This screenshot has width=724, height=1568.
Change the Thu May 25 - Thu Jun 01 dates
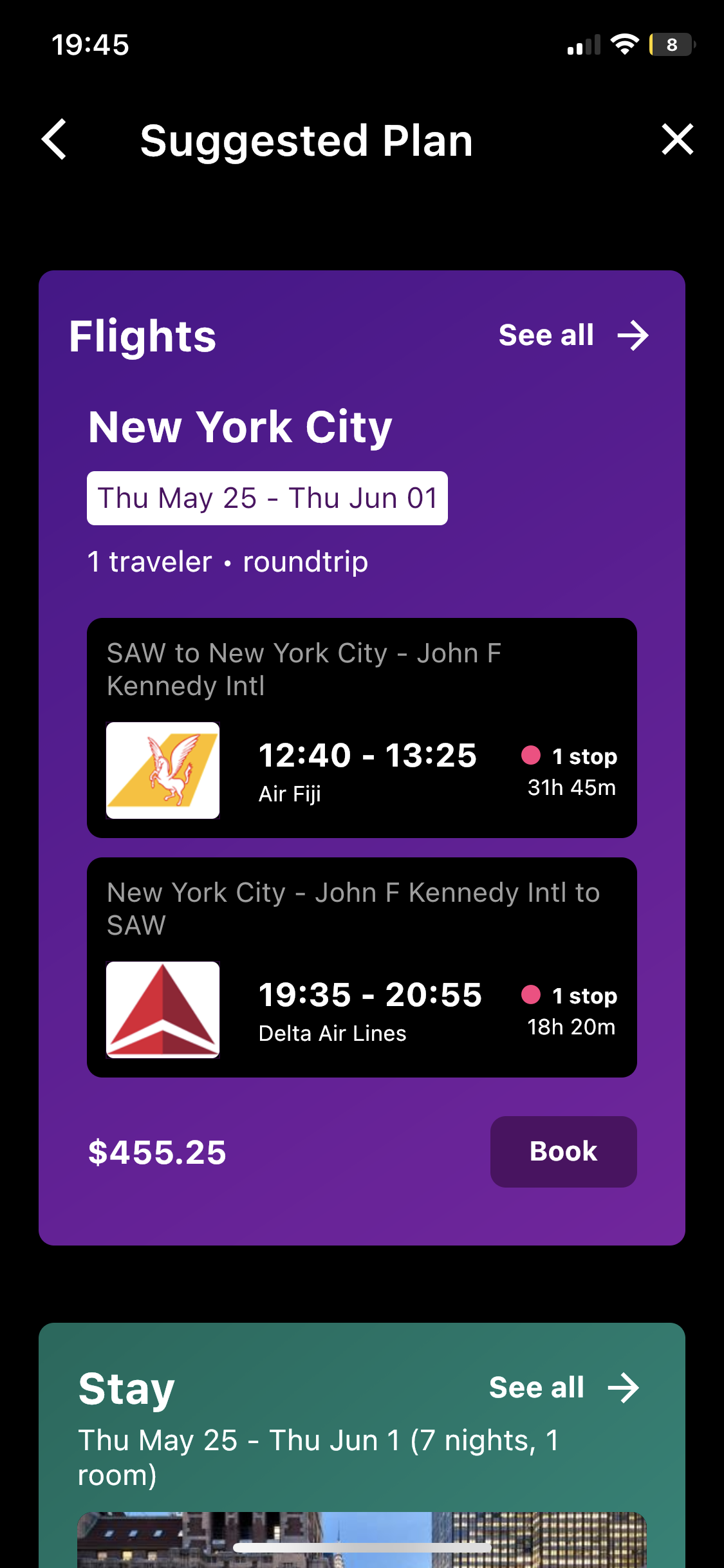(x=267, y=498)
